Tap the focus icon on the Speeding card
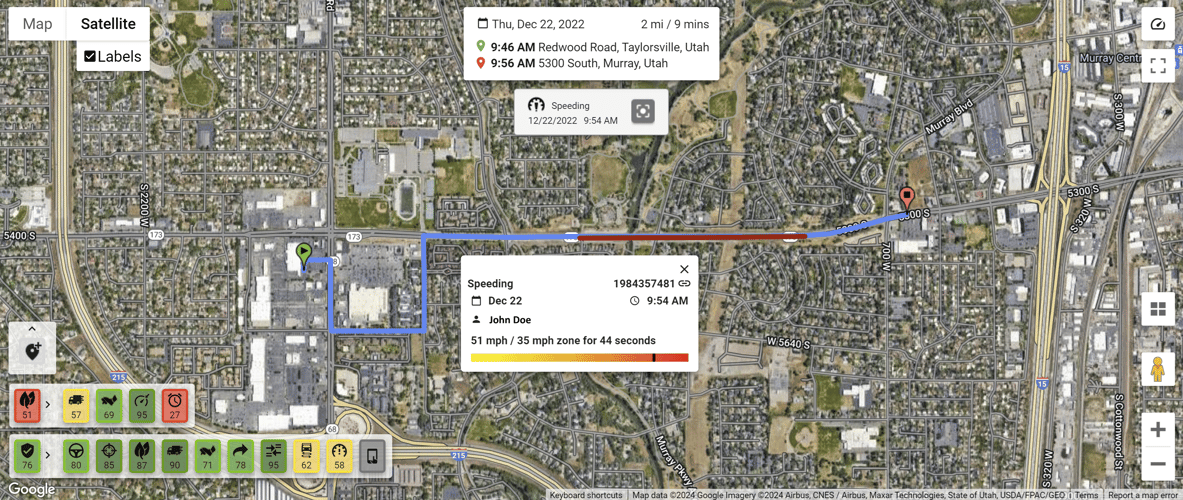The width and height of the screenshot is (1183, 500). [643, 112]
